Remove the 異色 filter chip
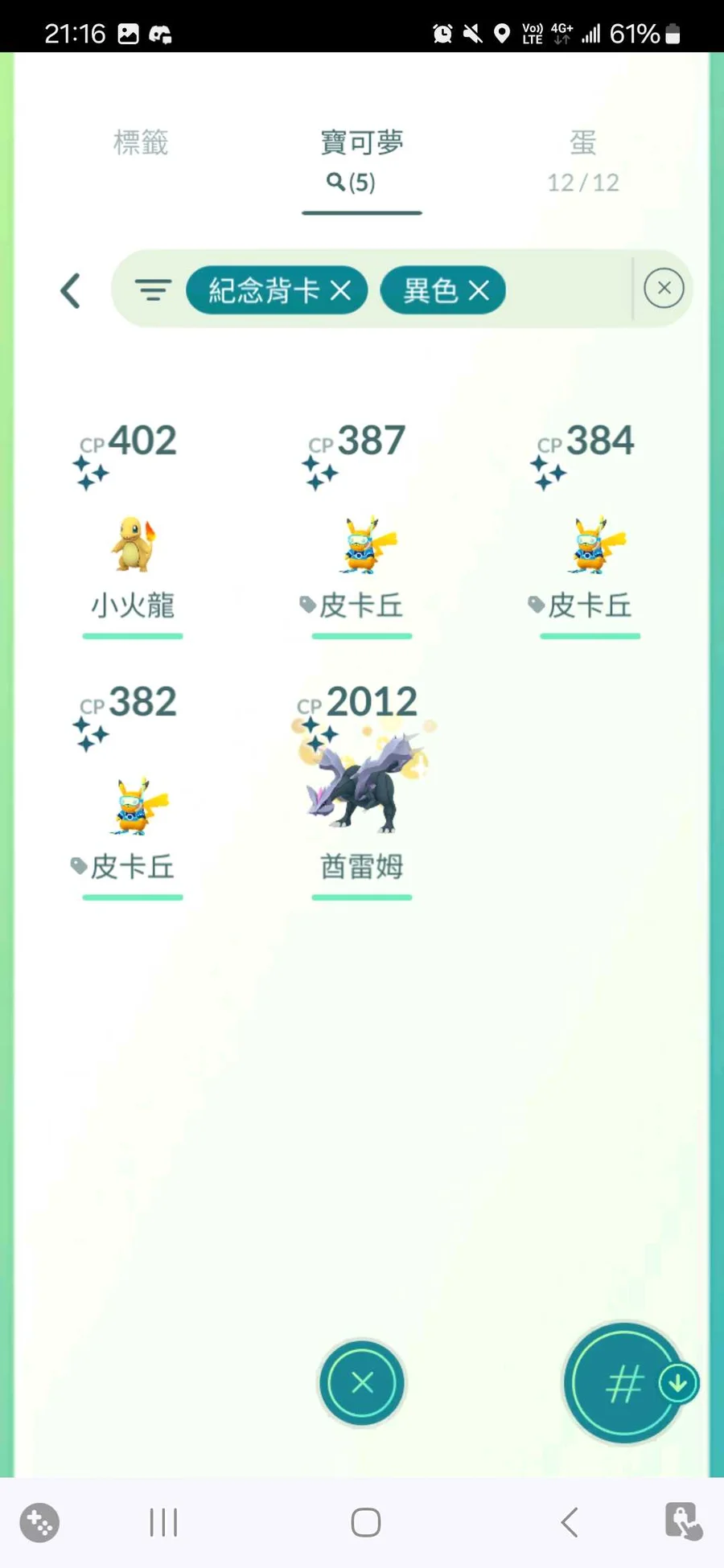 [x=479, y=290]
